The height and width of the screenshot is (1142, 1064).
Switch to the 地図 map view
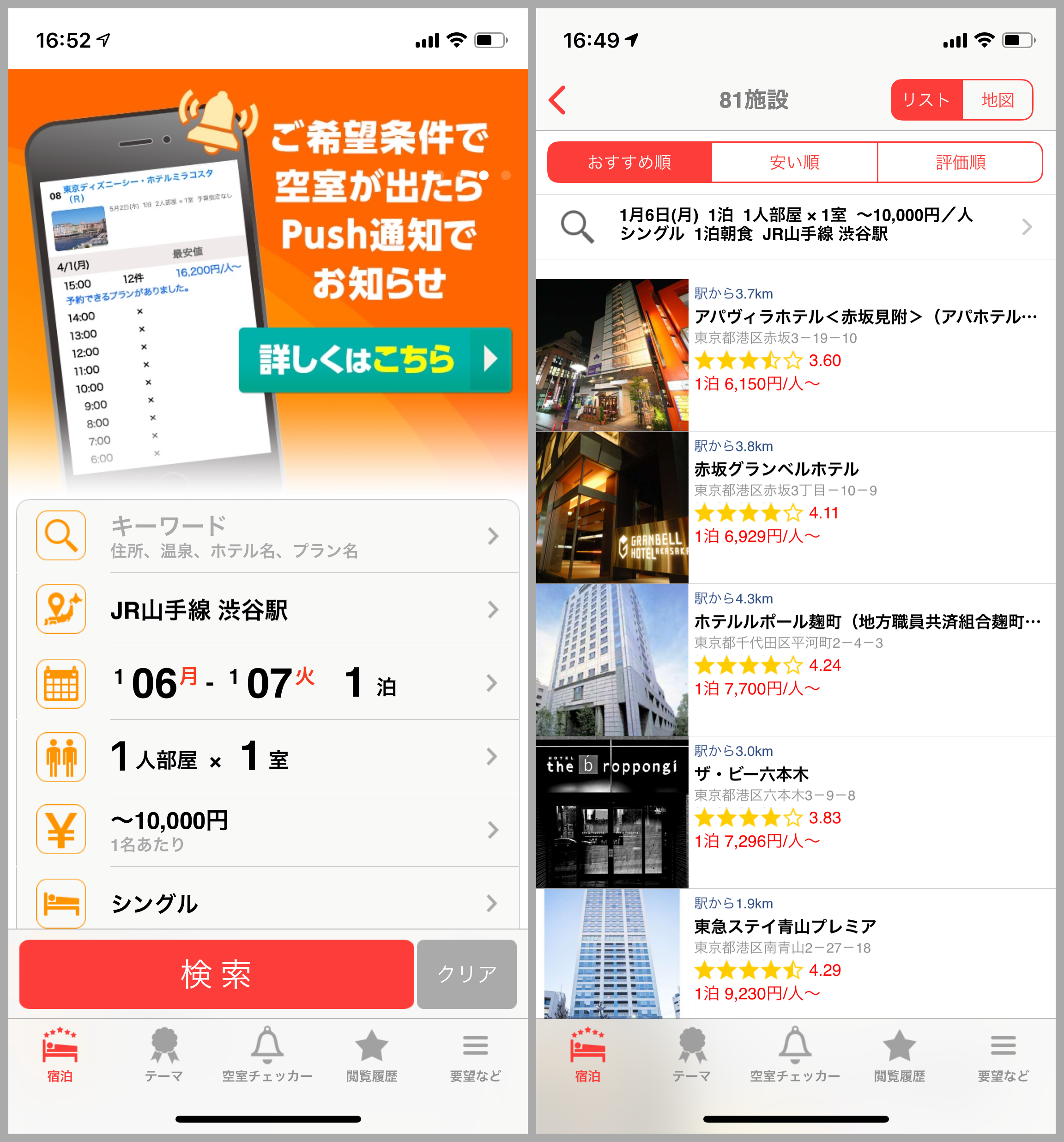[x=997, y=100]
